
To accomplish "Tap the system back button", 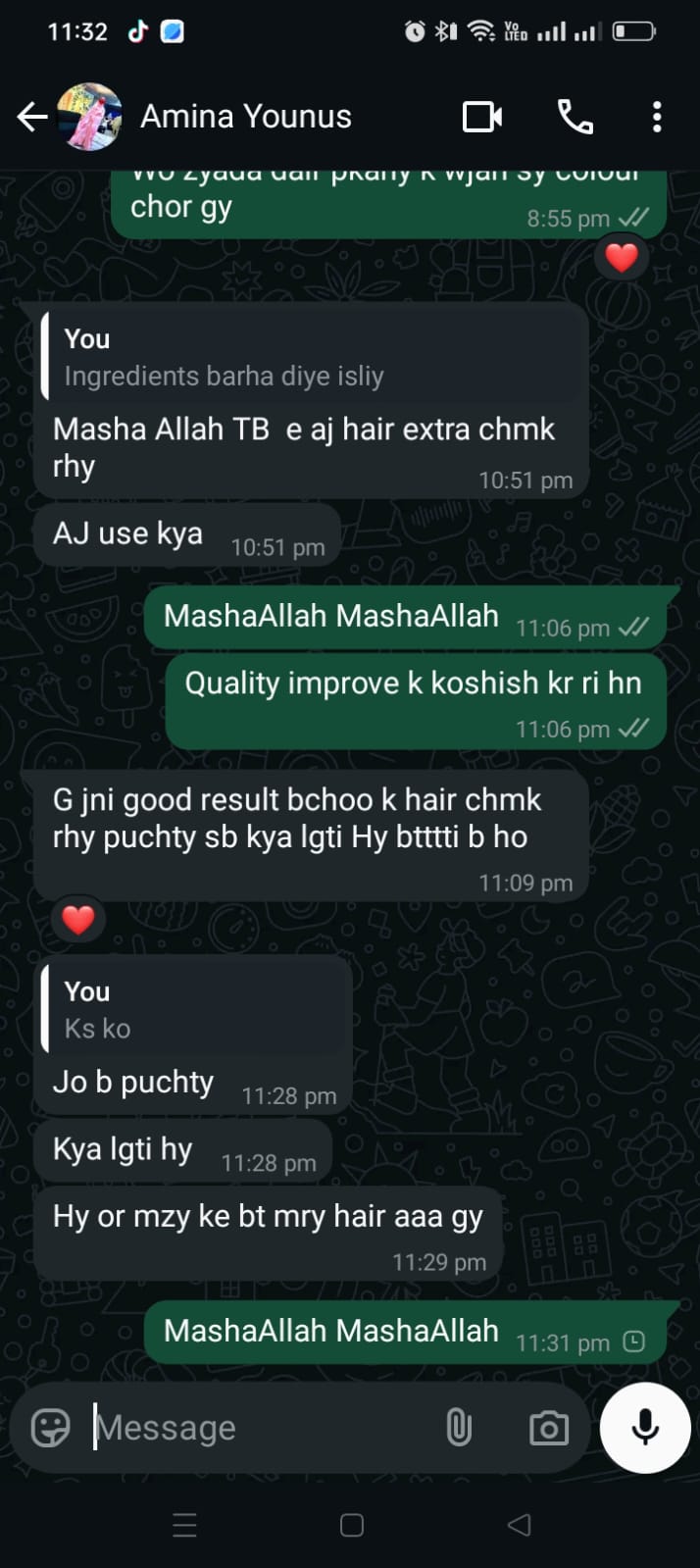I will coord(520,1525).
